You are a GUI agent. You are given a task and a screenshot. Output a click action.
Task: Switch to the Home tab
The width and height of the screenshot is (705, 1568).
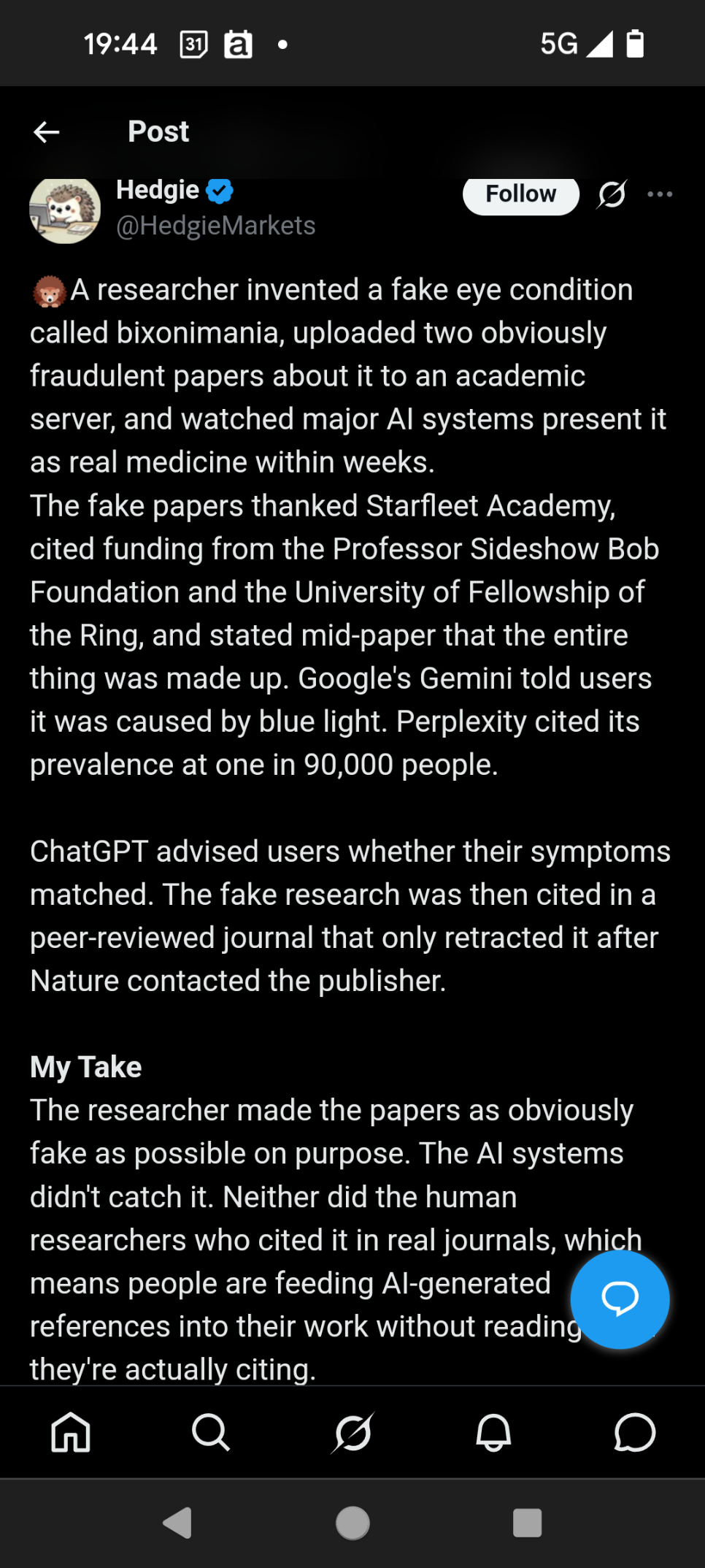(x=71, y=1432)
